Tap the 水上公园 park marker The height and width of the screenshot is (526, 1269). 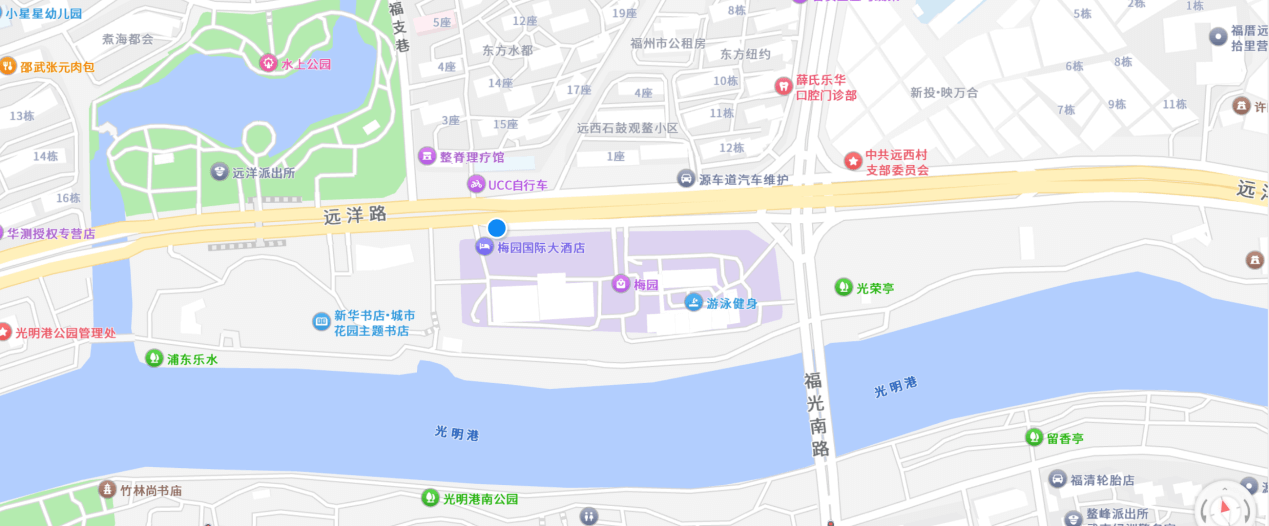pos(268,64)
